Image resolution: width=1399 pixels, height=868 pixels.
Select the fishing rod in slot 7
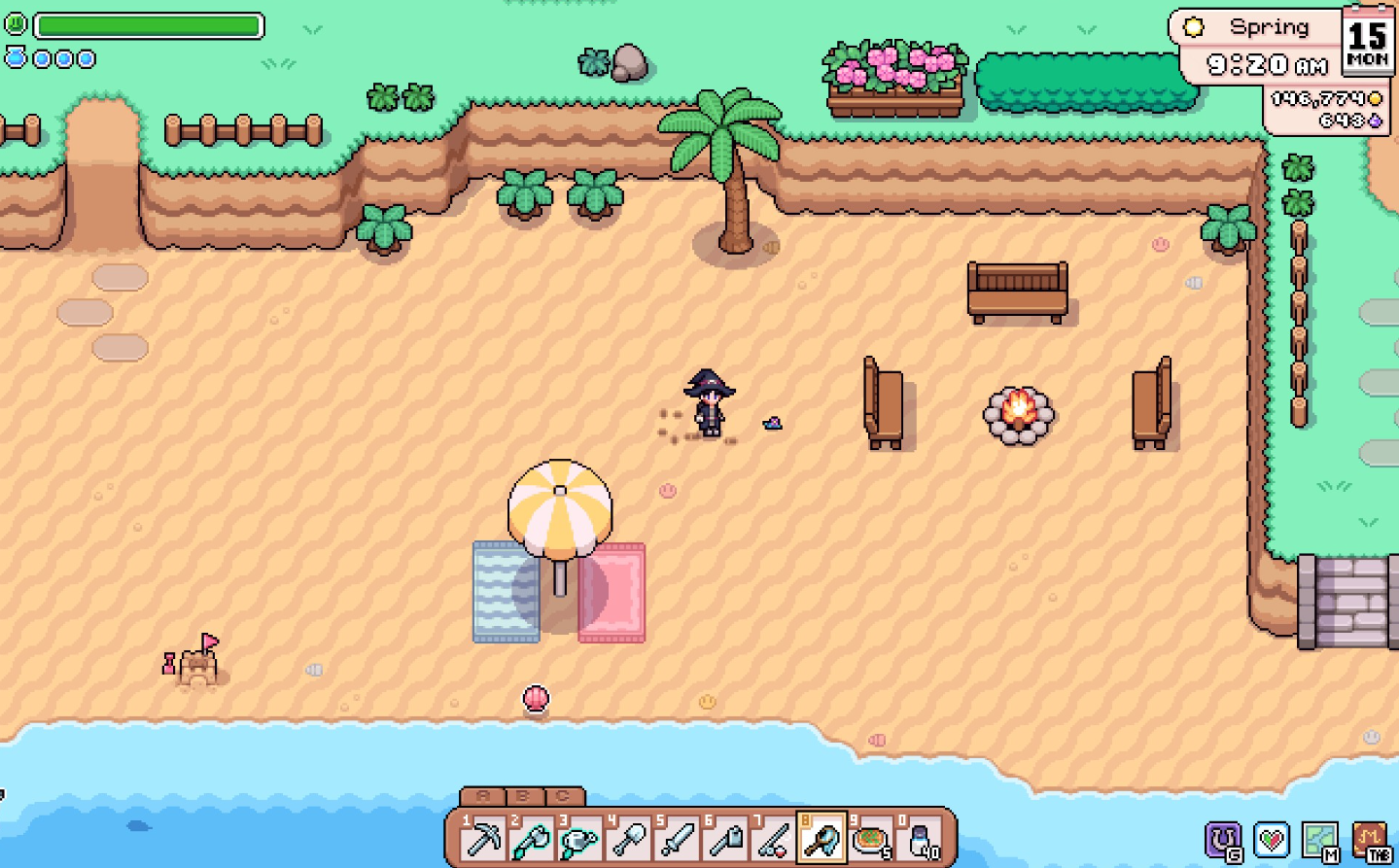(775, 838)
